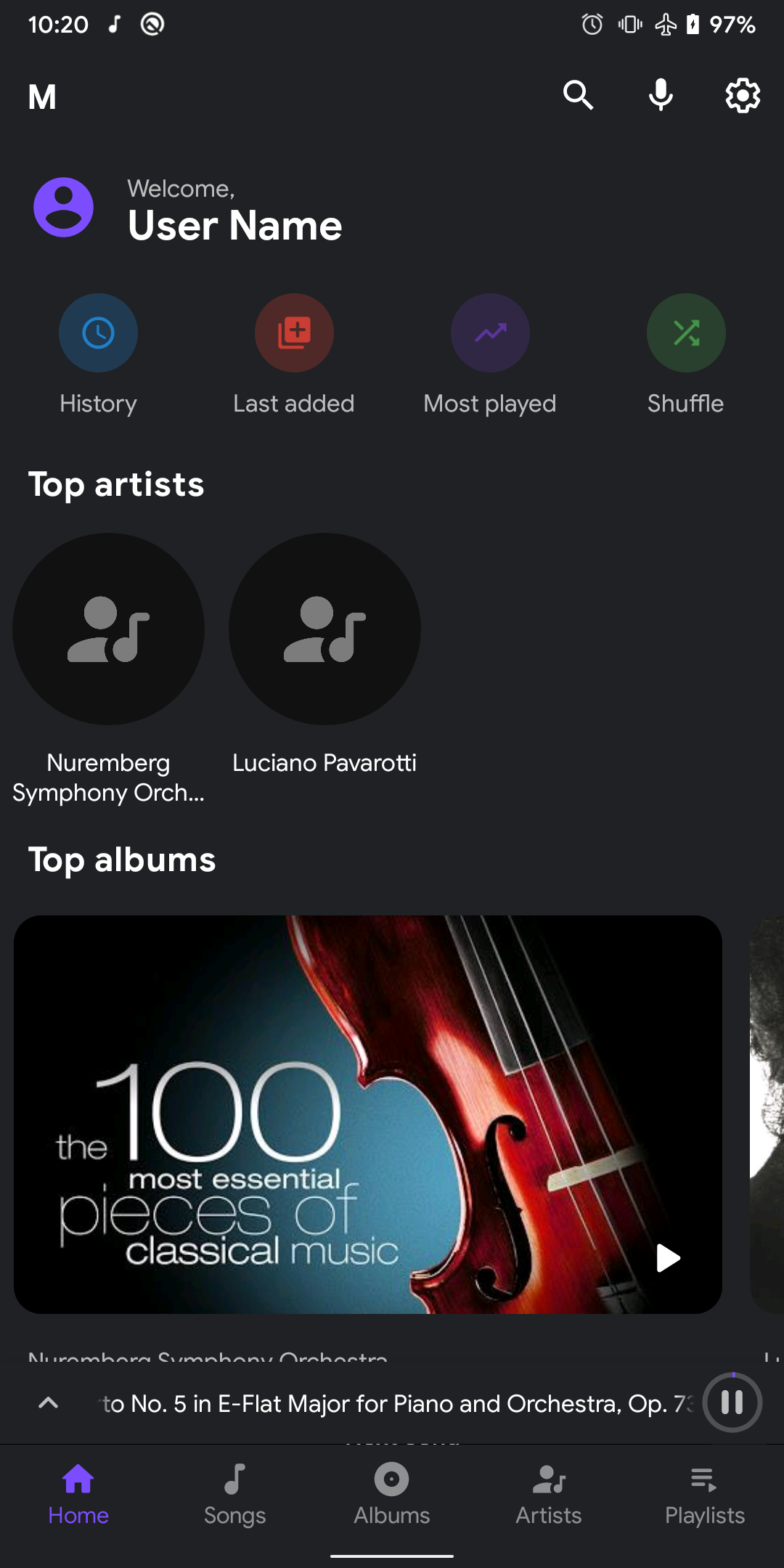
Task: Open settings via the gear icon
Action: [x=743, y=95]
